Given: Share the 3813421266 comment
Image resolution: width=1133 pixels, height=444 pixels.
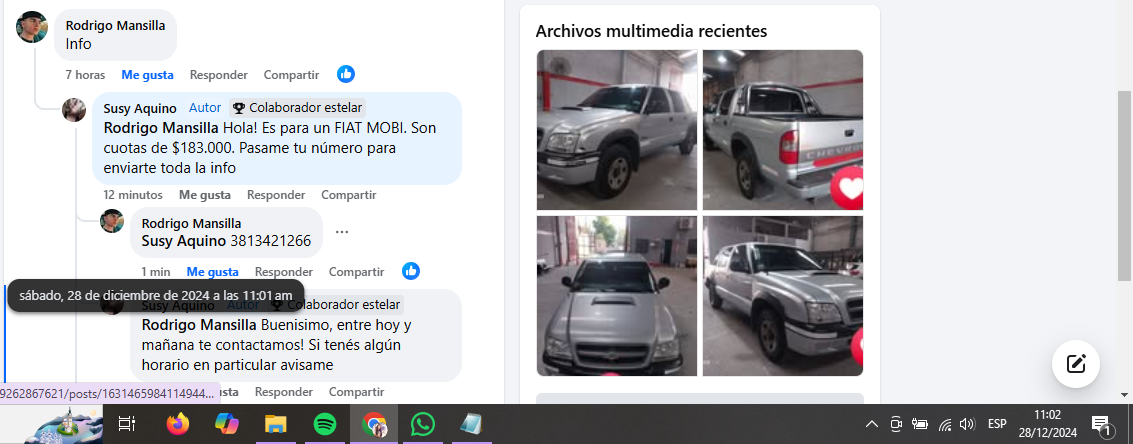Looking at the screenshot, I should pos(356,272).
